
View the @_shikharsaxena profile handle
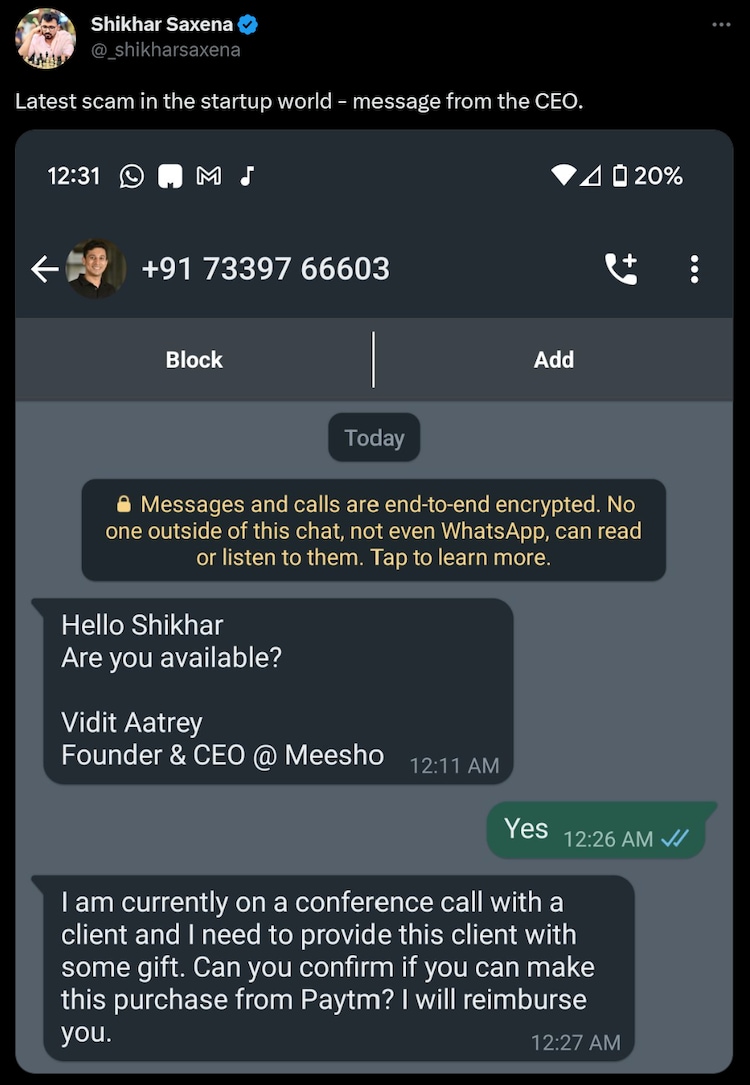[x=166, y=50]
